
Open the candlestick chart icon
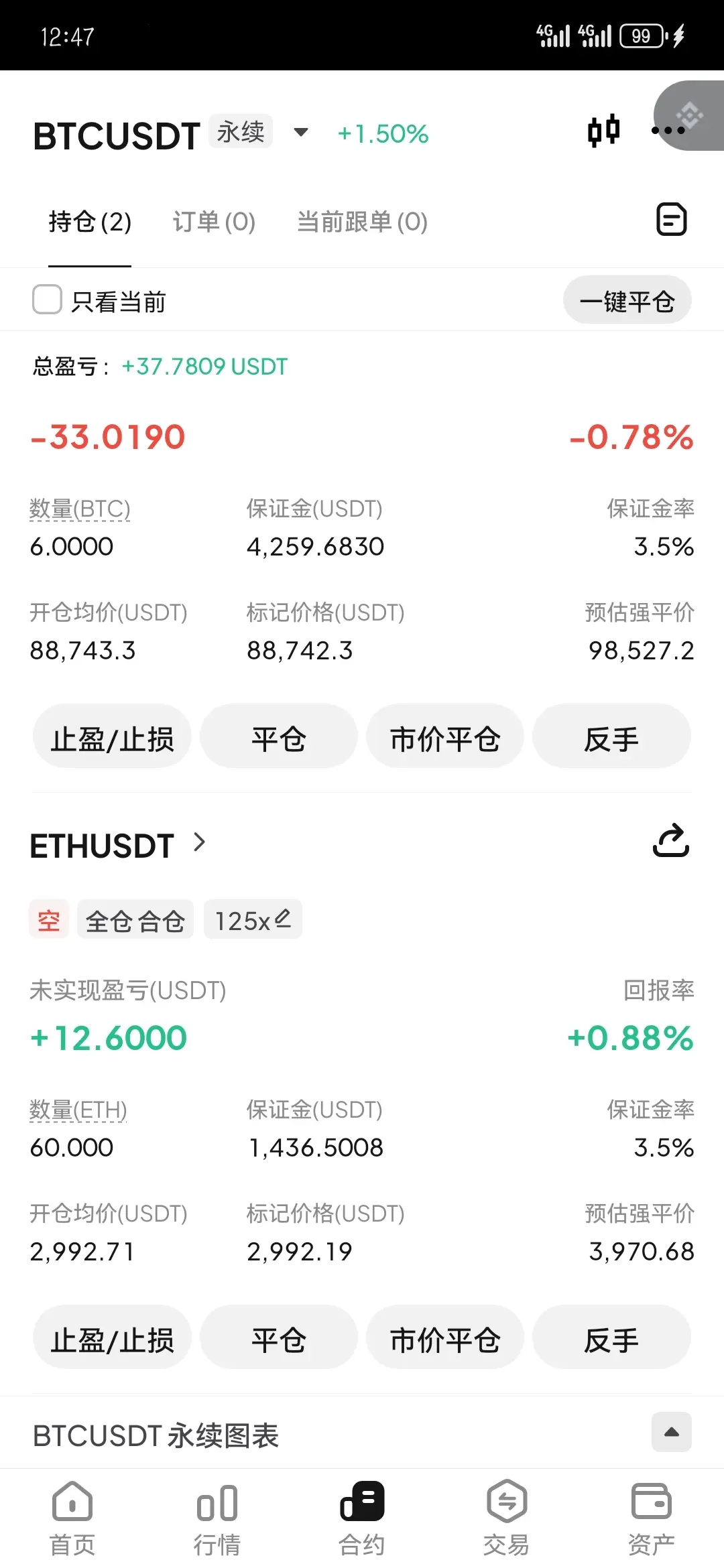[603, 131]
